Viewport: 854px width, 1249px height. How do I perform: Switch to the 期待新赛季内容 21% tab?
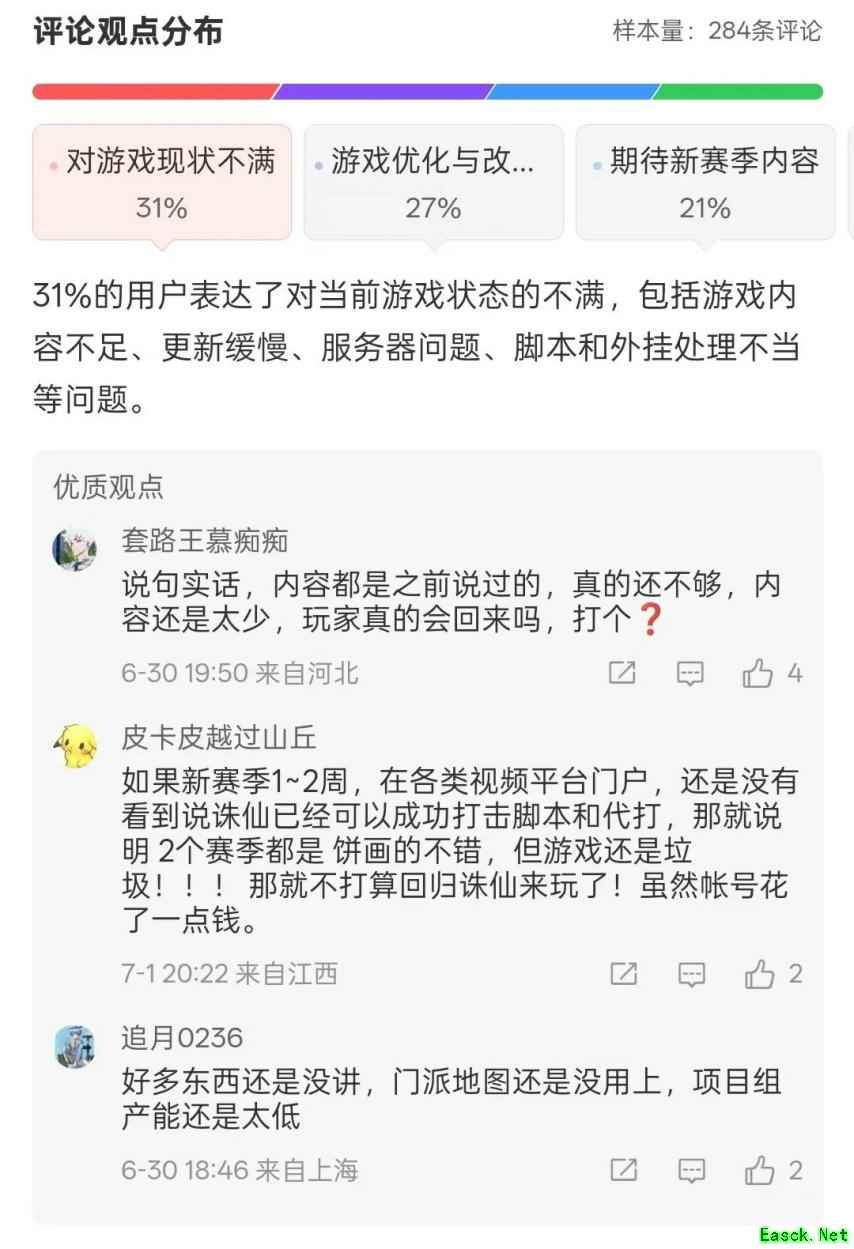click(x=705, y=182)
